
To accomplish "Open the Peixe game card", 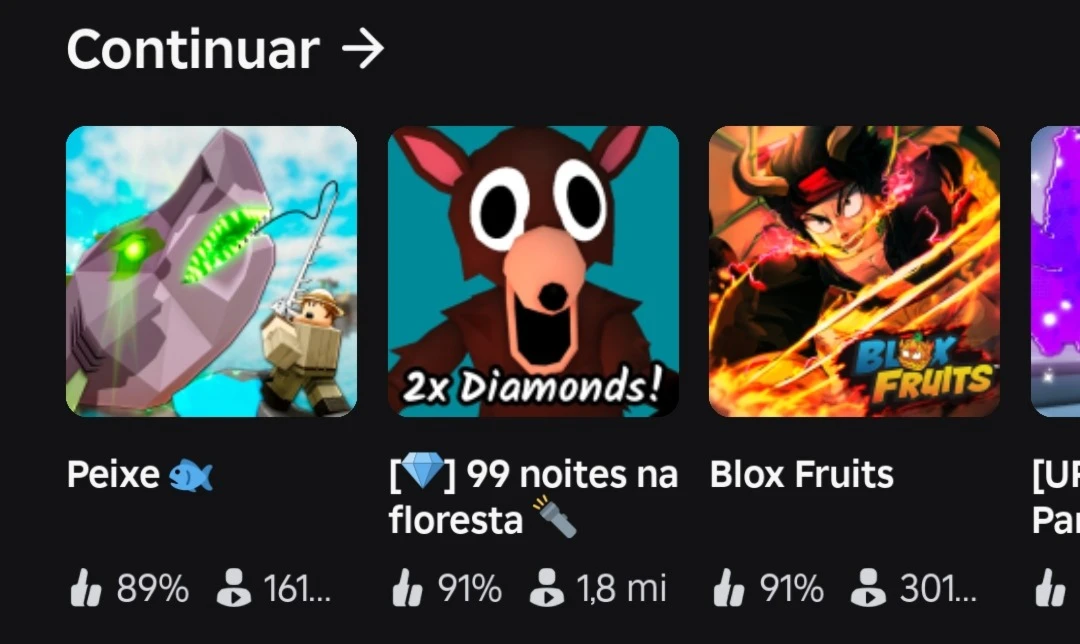I will pos(211,271).
